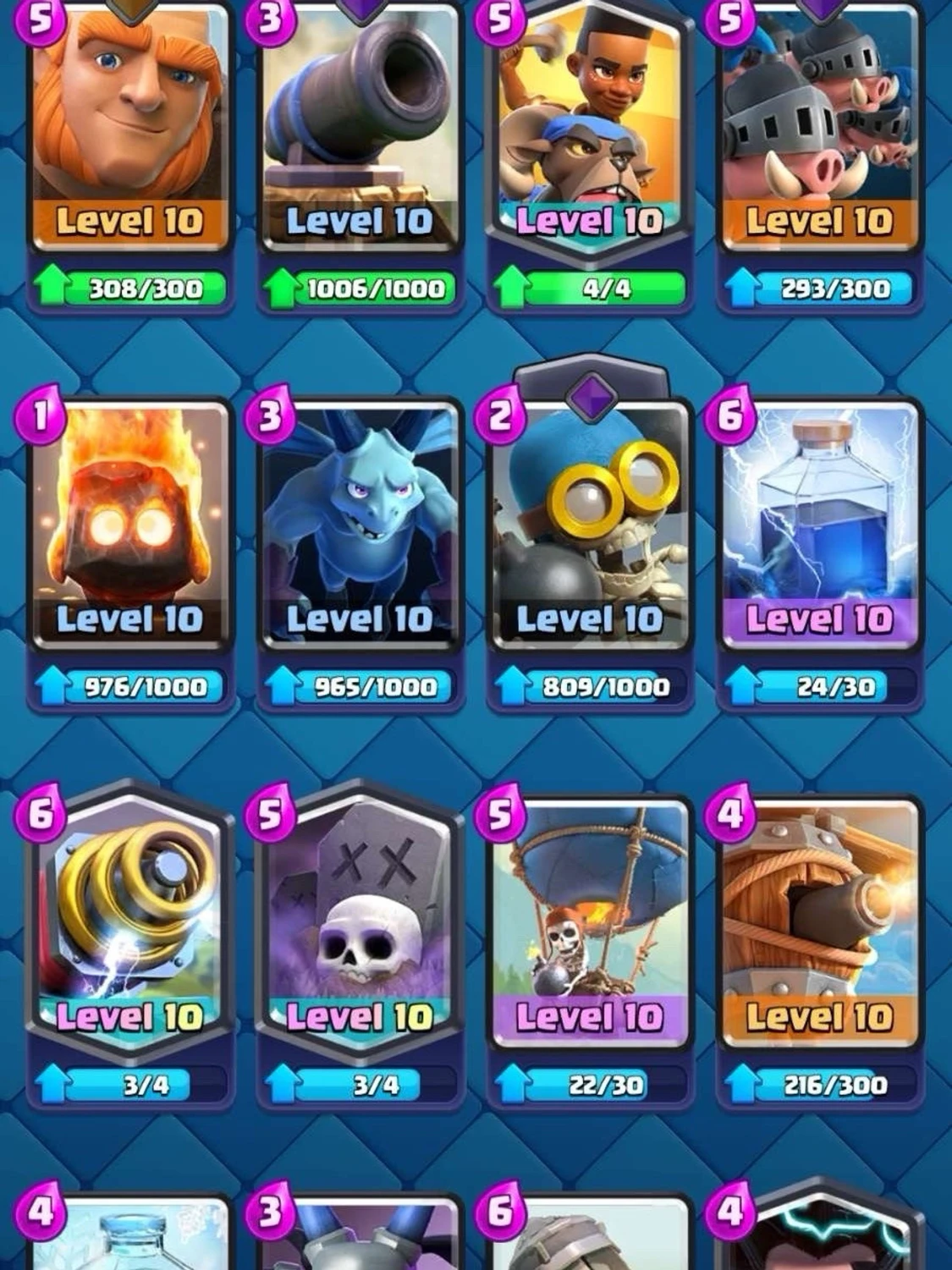952x1270 pixels.
Task: Click the evolution badge above the Cannon card
Action: click(360, 7)
